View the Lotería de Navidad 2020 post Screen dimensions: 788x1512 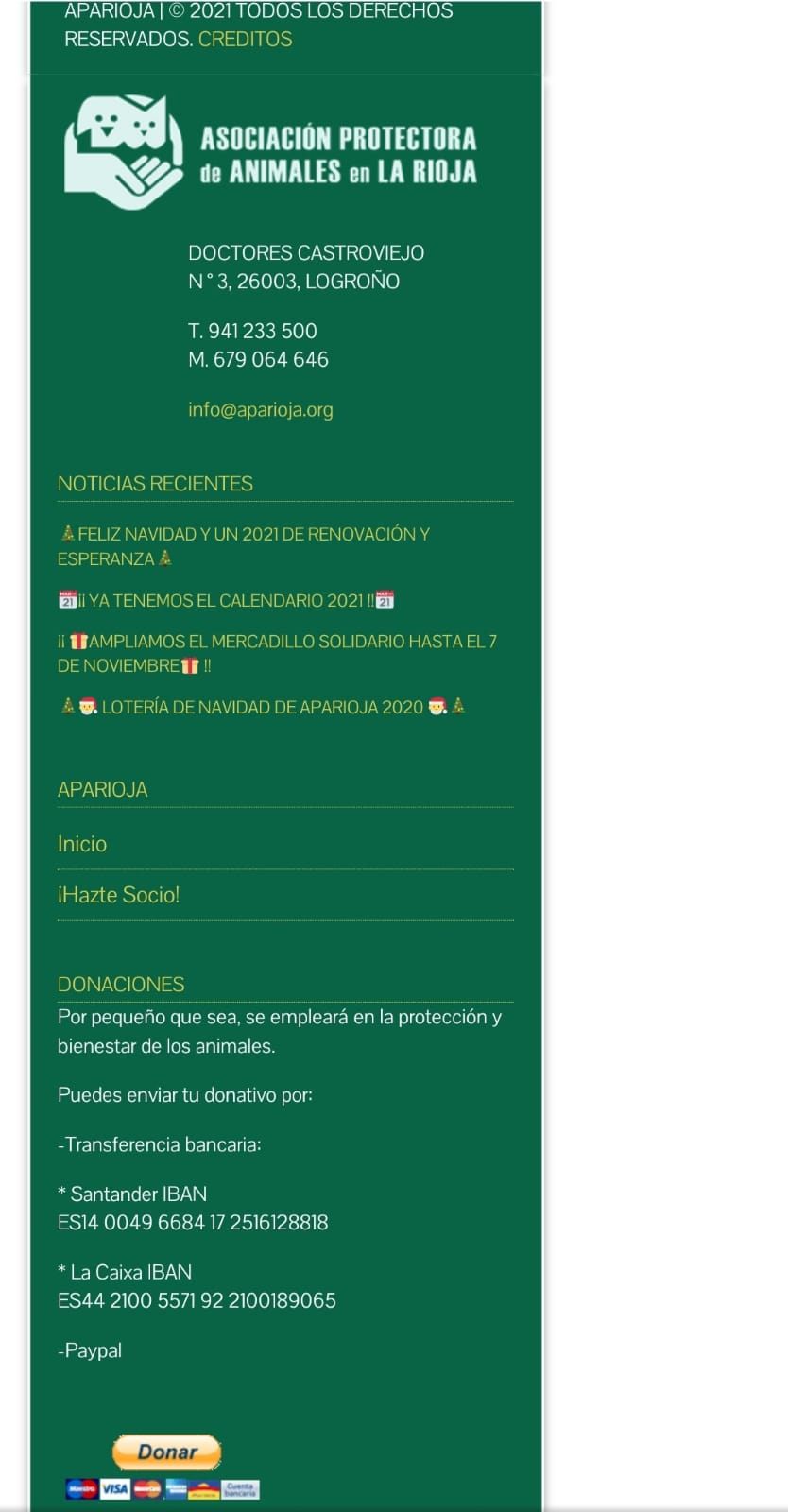click(262, 707)
